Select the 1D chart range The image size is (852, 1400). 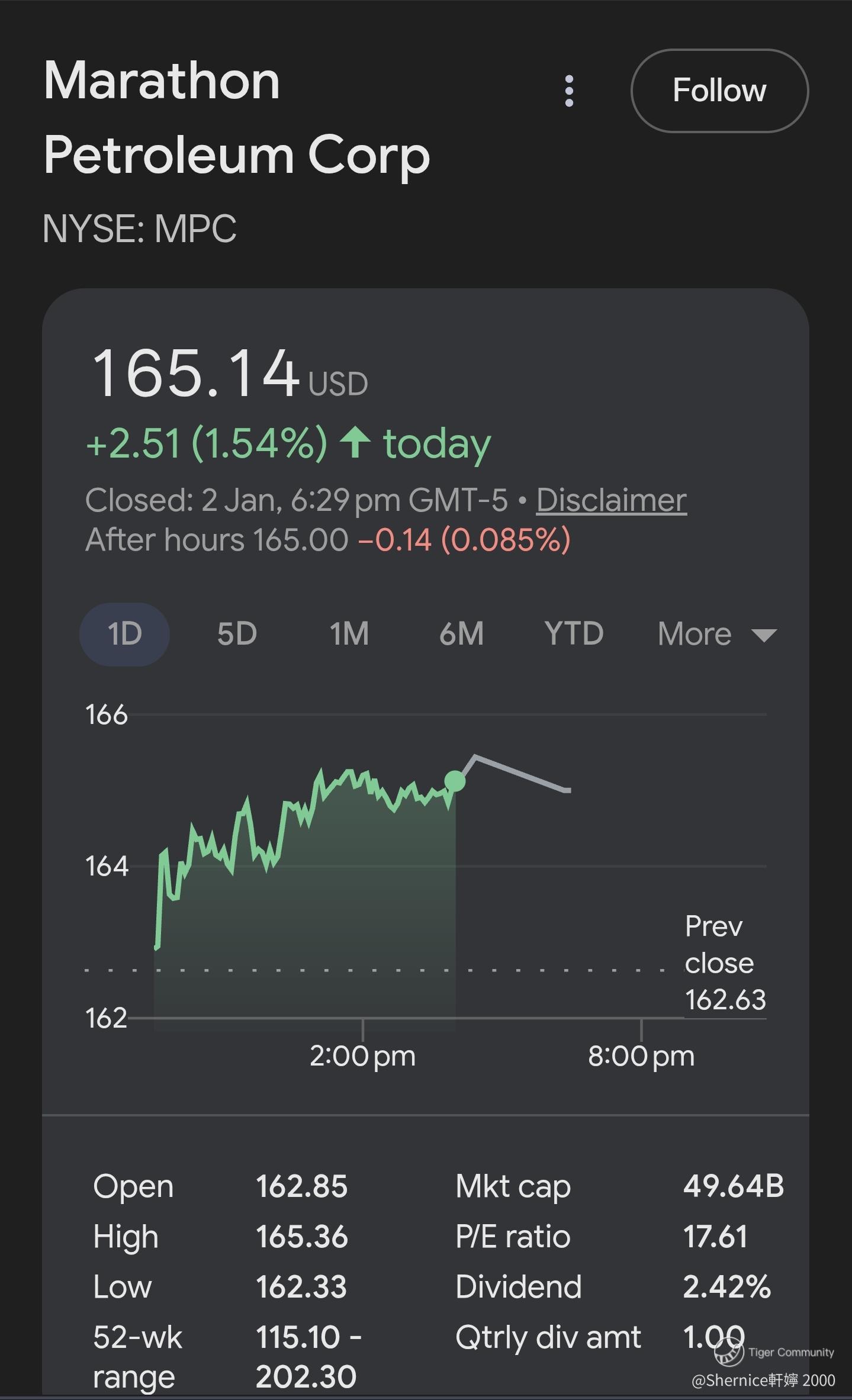click(x=124, y=634)
